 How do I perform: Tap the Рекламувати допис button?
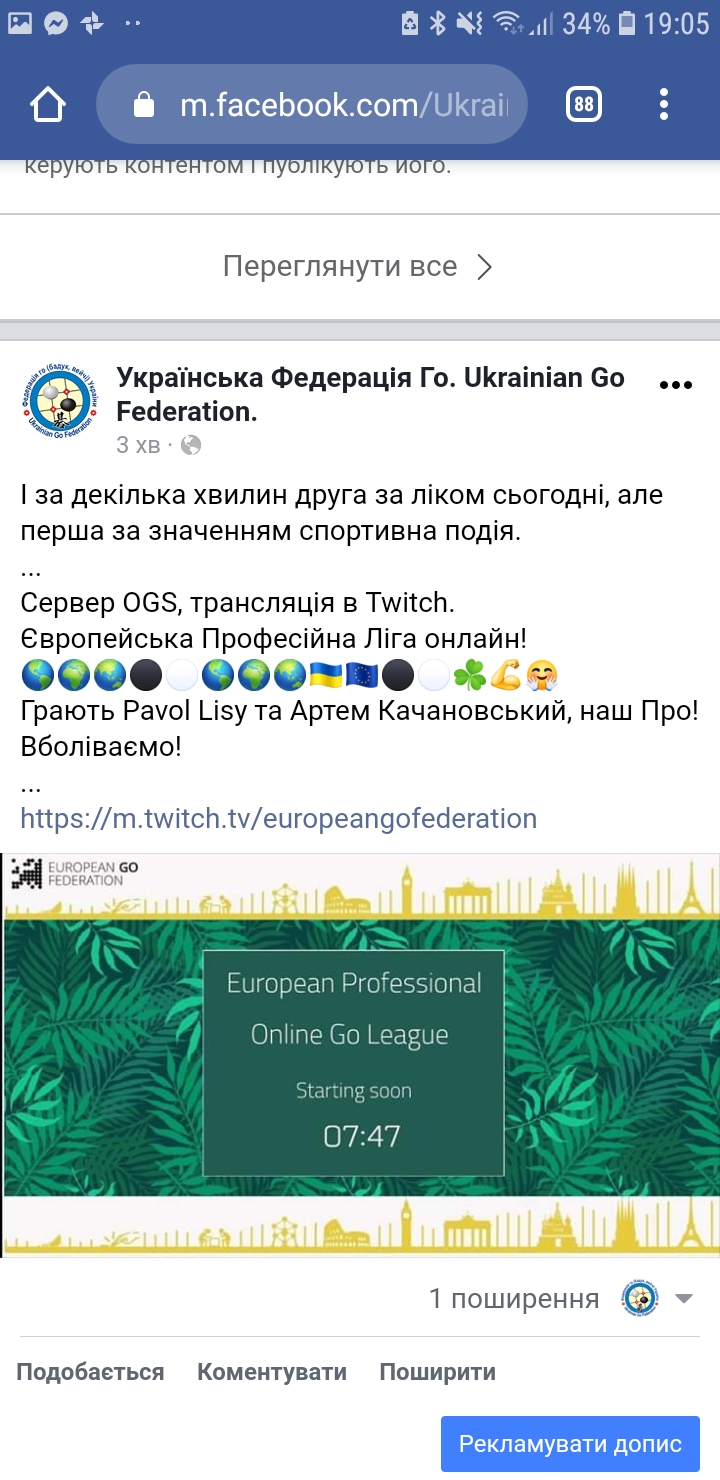[x=570, y=1444]
